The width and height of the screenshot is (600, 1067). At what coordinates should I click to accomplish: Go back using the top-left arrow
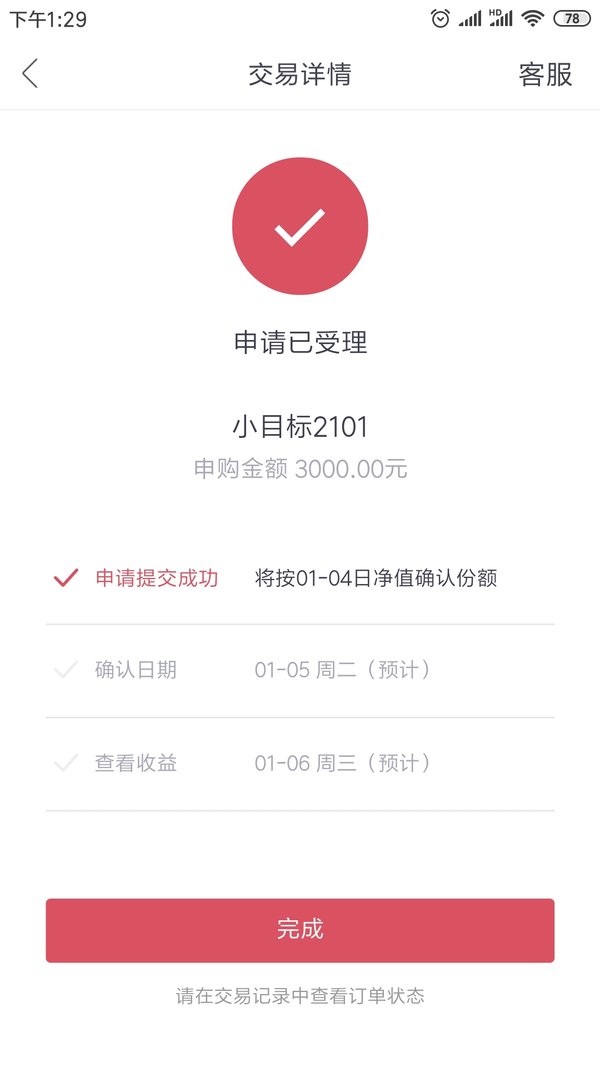30,73
